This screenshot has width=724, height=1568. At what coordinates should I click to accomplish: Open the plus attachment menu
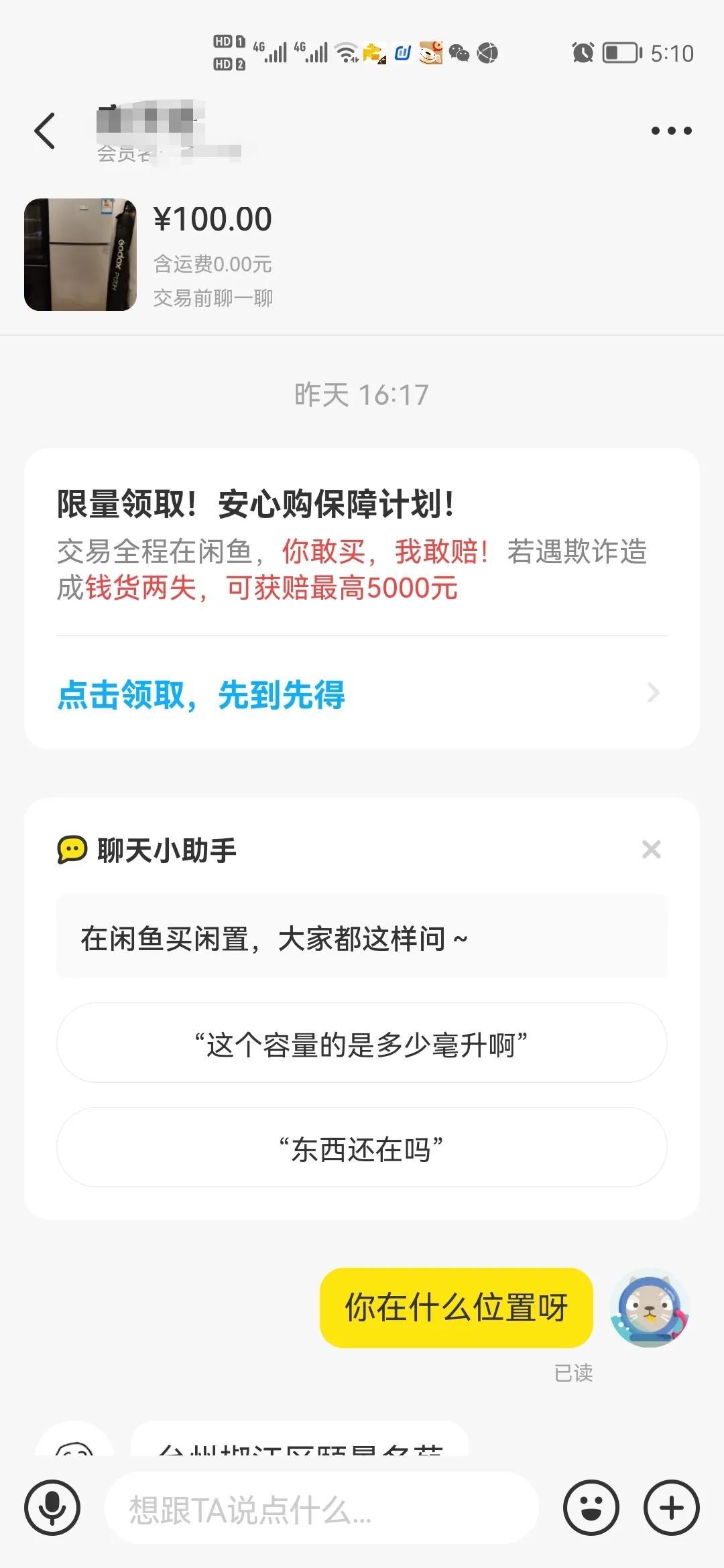point(671,1508)
